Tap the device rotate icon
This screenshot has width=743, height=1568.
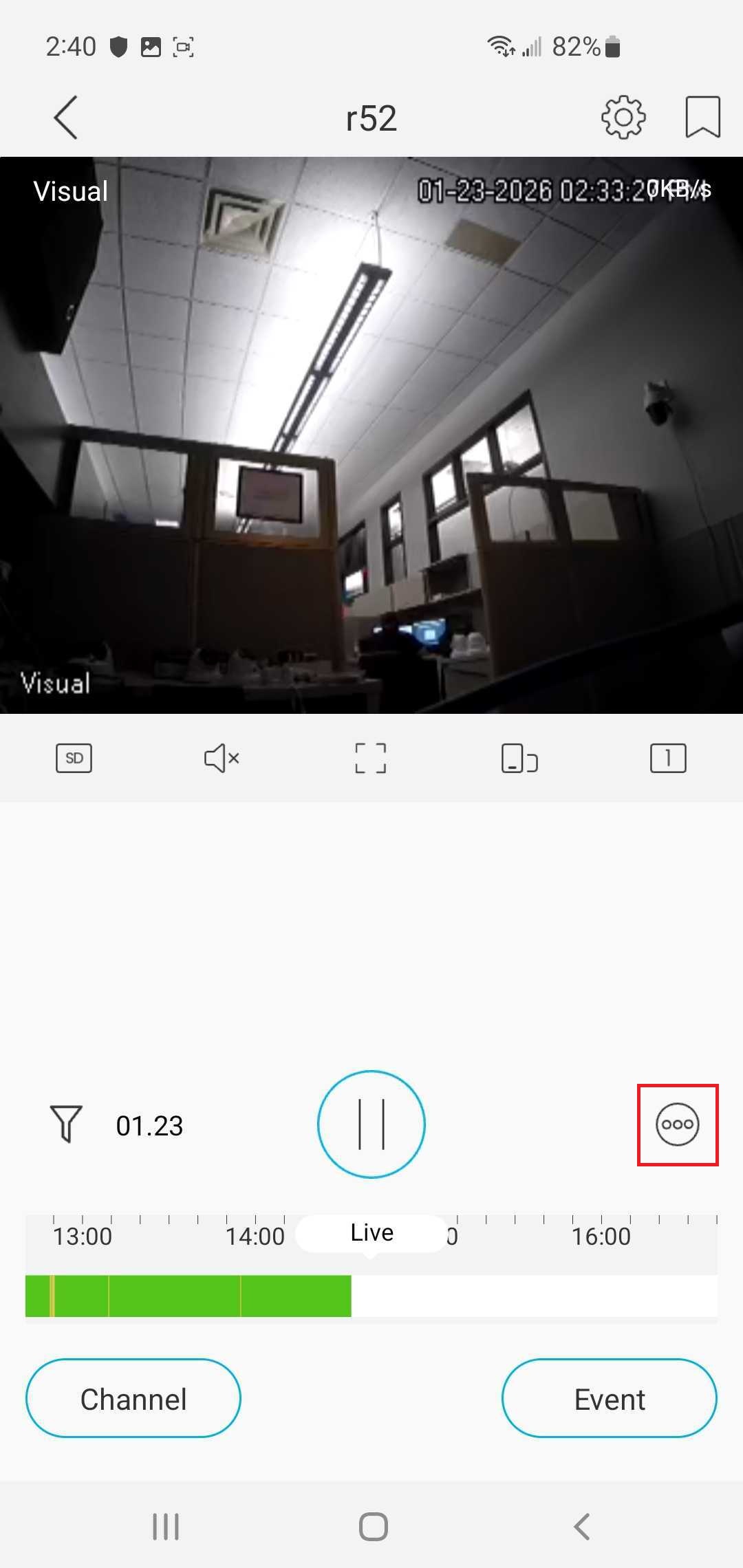(x=519, y=759)
